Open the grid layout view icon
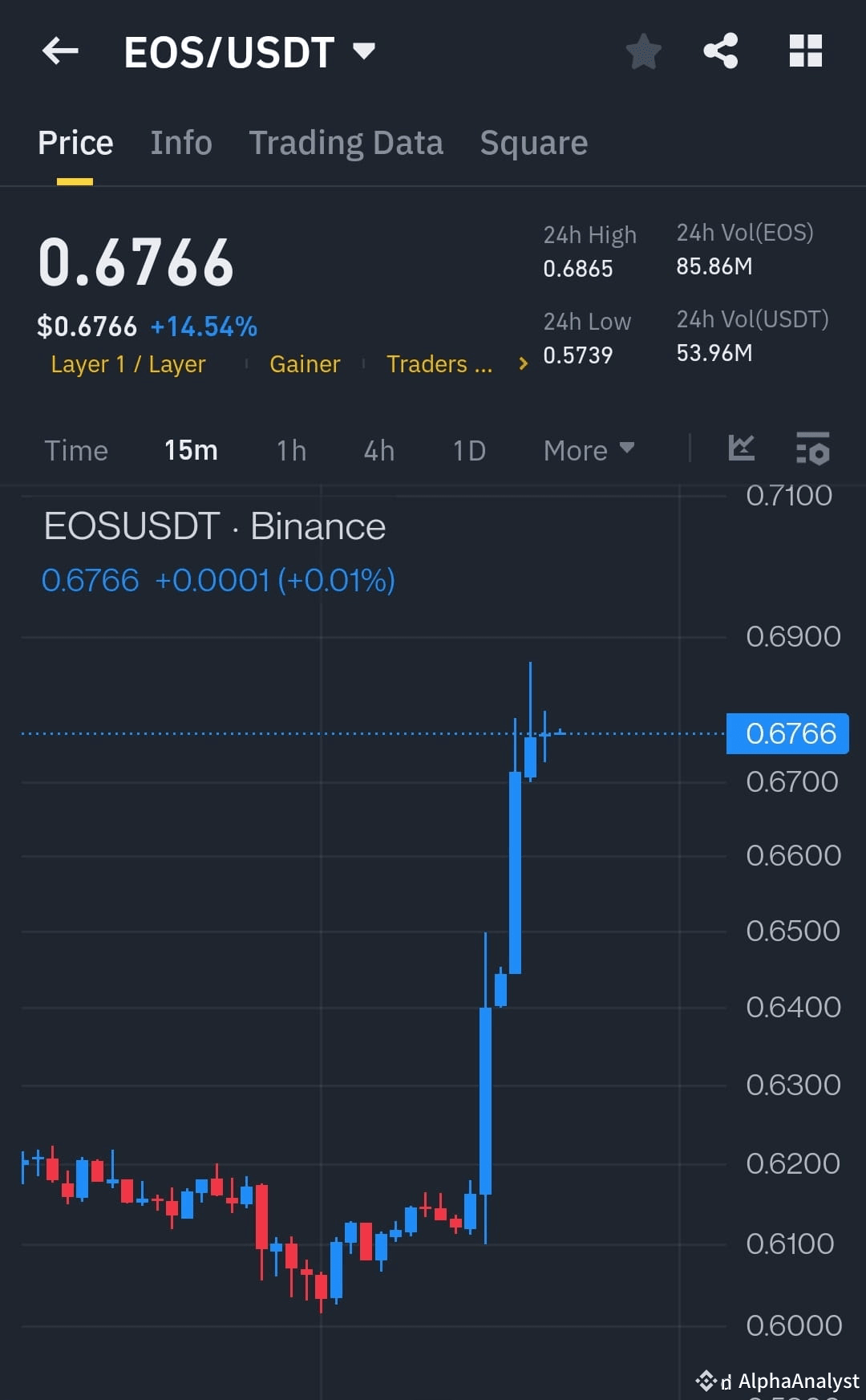The image size is (866, 1400). [x=805, y=51]
